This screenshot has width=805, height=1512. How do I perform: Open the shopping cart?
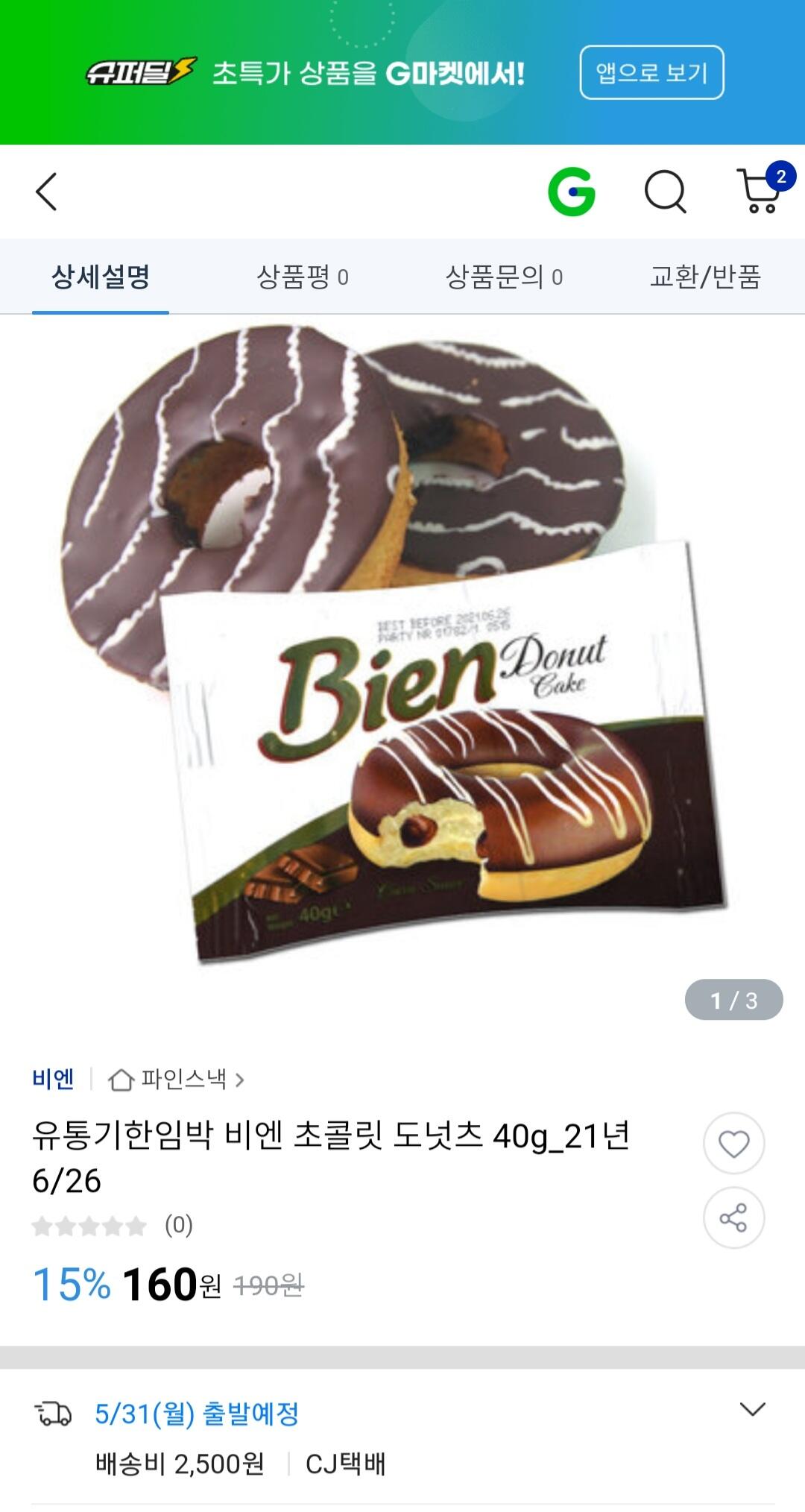[x=760, y=191]
